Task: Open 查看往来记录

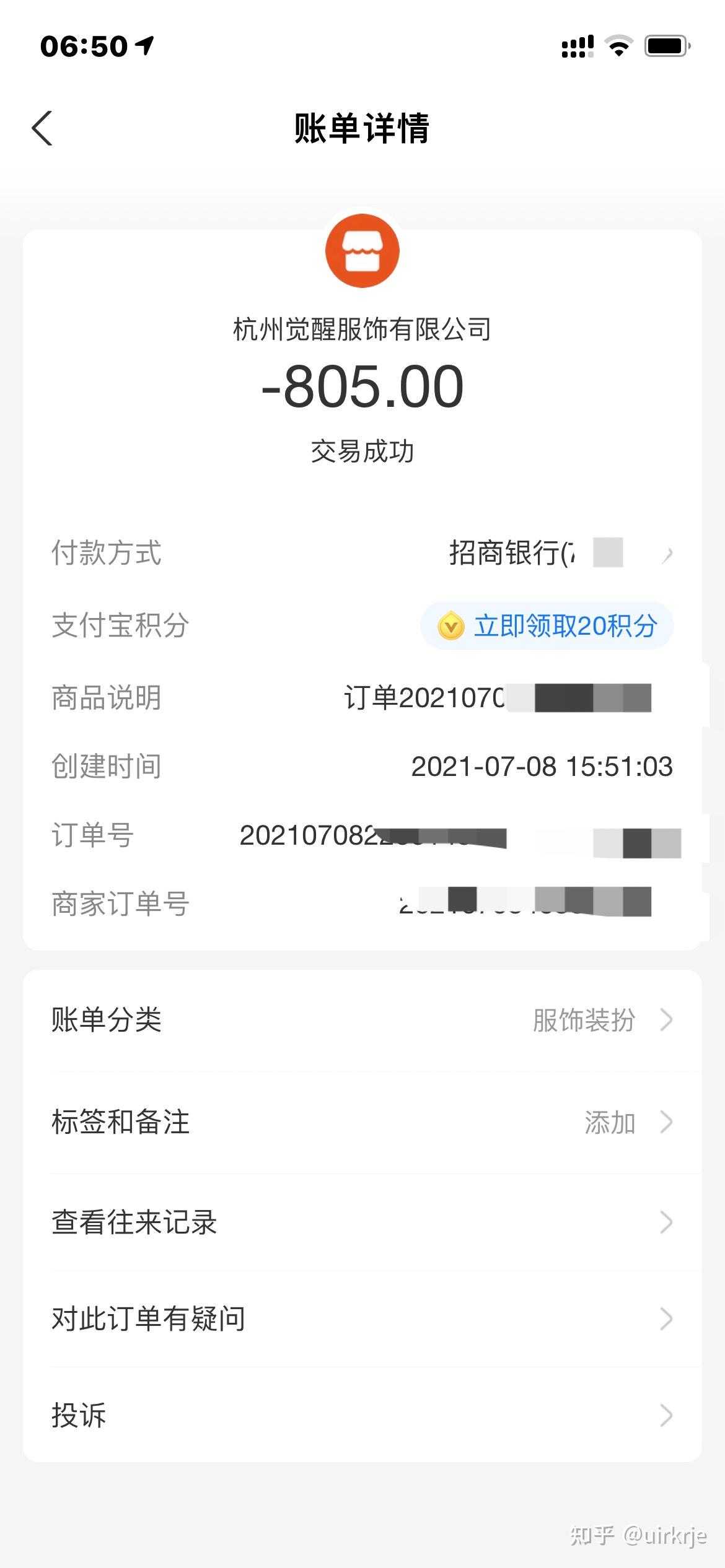Action: [x=362, y=1222]
